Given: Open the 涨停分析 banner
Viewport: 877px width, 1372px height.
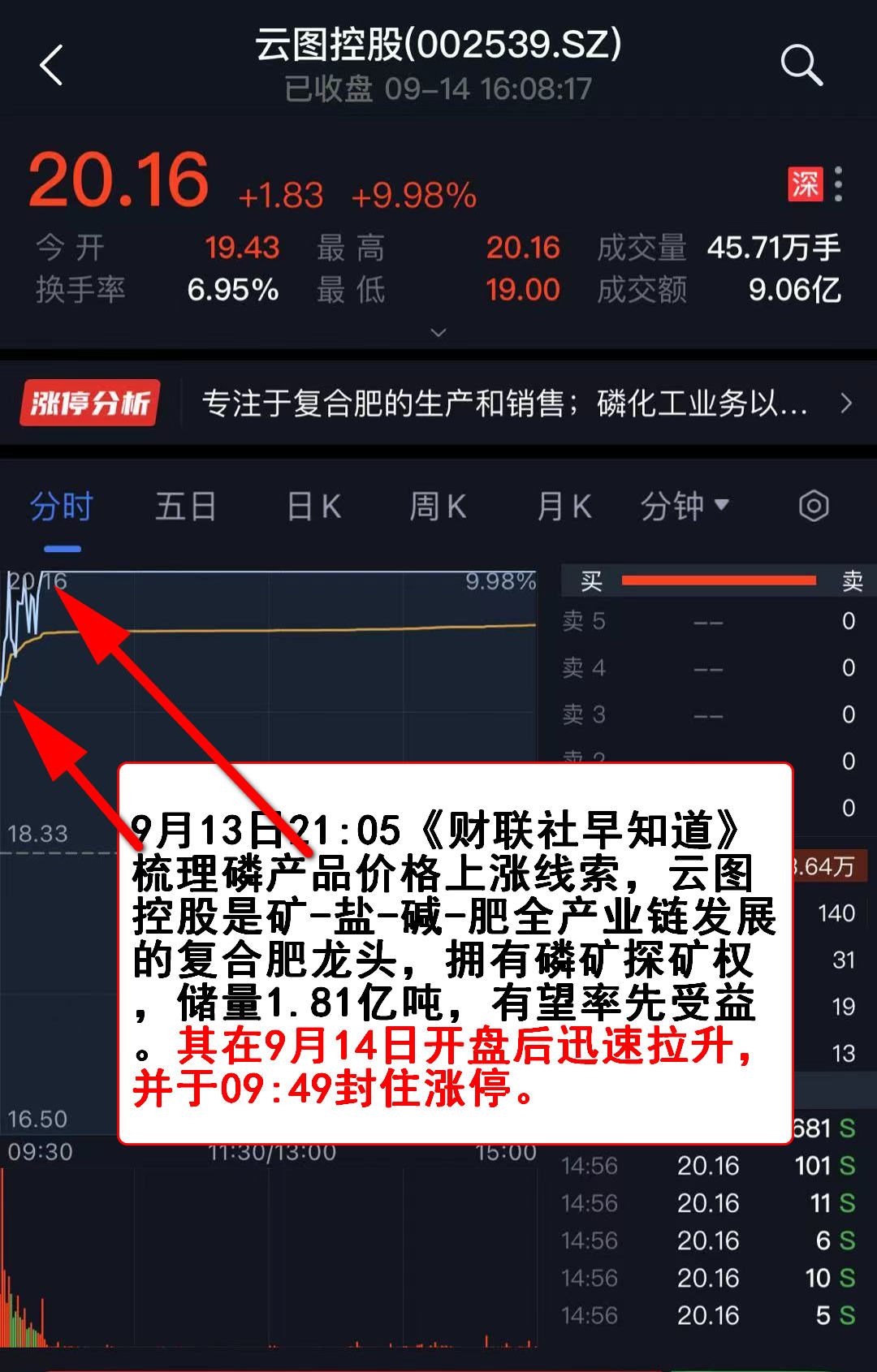Looking at the screenshot, I should coord(438,403).
